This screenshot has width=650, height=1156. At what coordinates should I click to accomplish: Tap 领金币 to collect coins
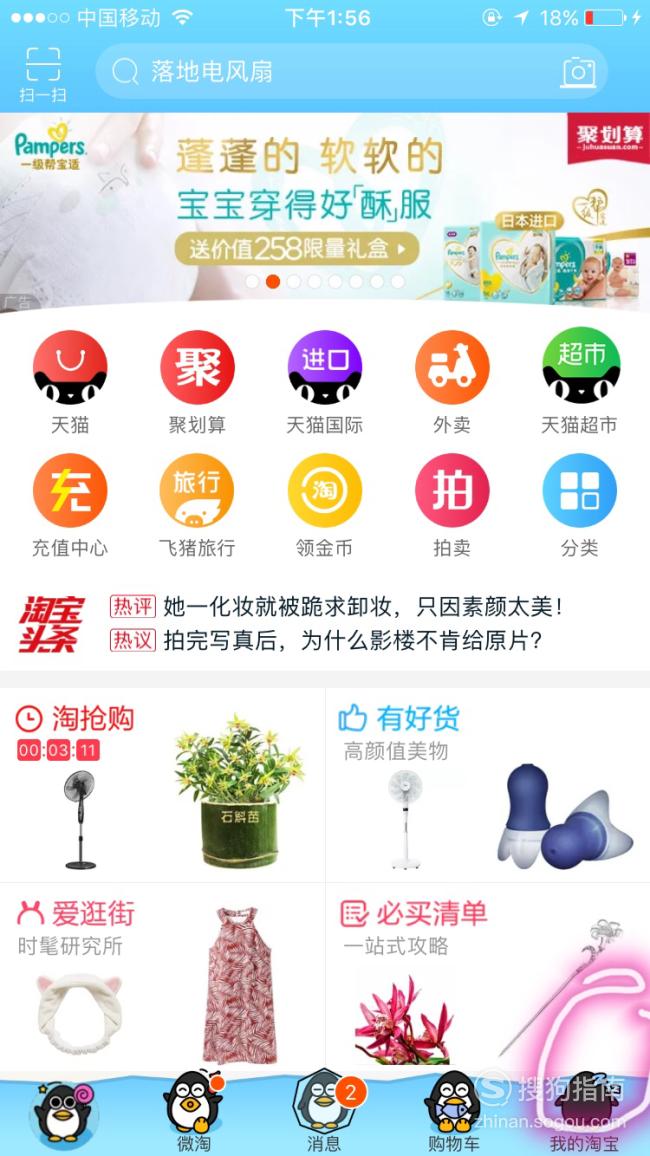[325, 506]
